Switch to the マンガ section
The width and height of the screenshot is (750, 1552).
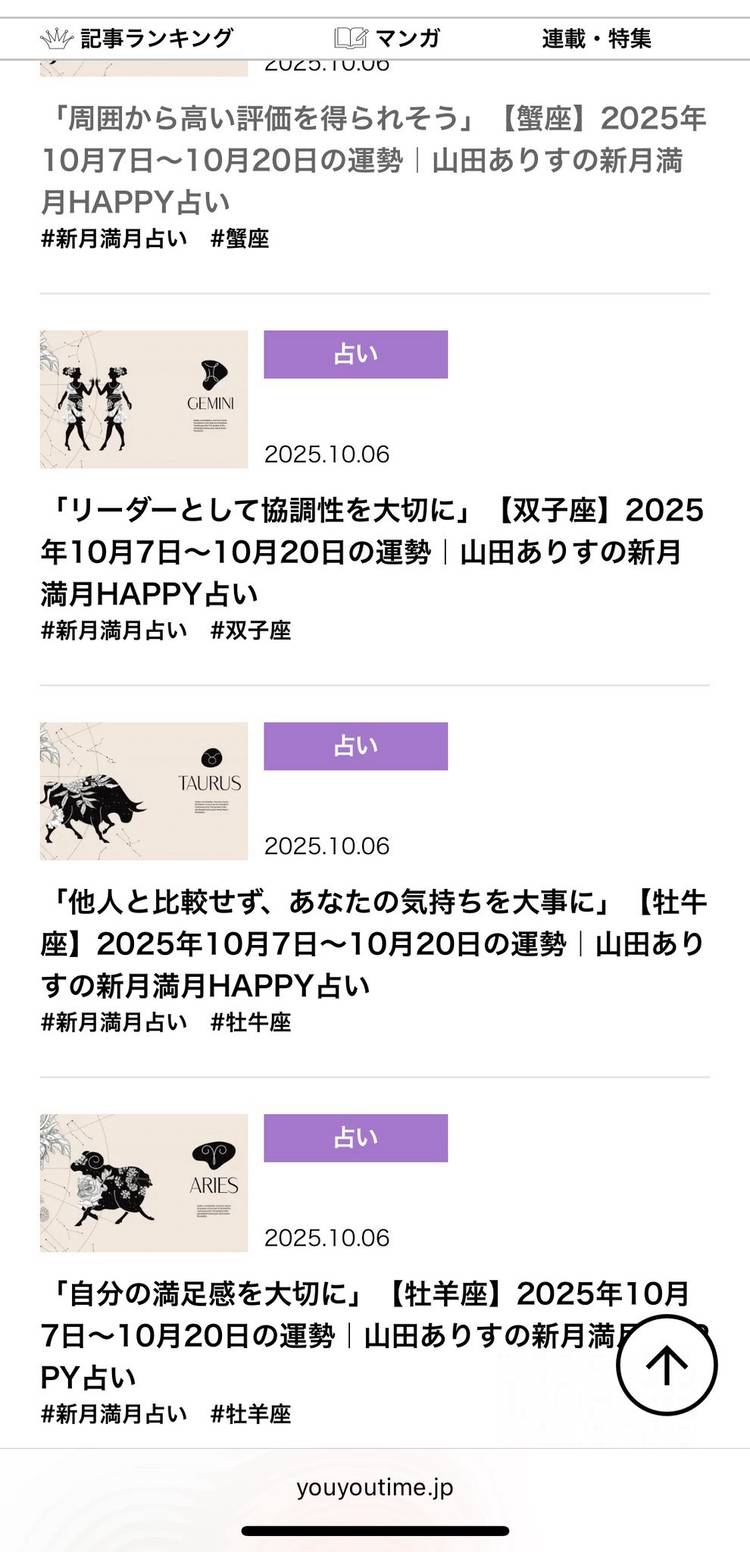388,39
